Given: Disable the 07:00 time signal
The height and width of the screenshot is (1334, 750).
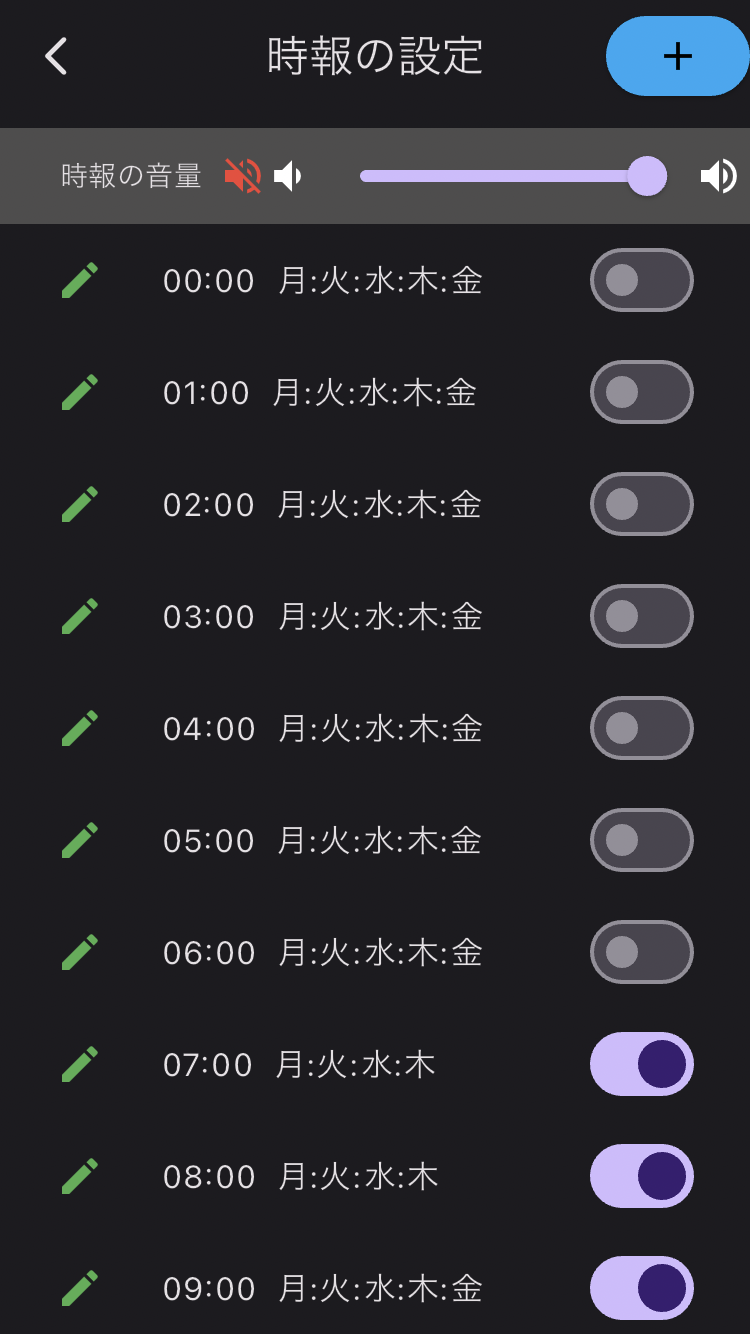Looking at the screenshot, I should (x=641, y=1064).
